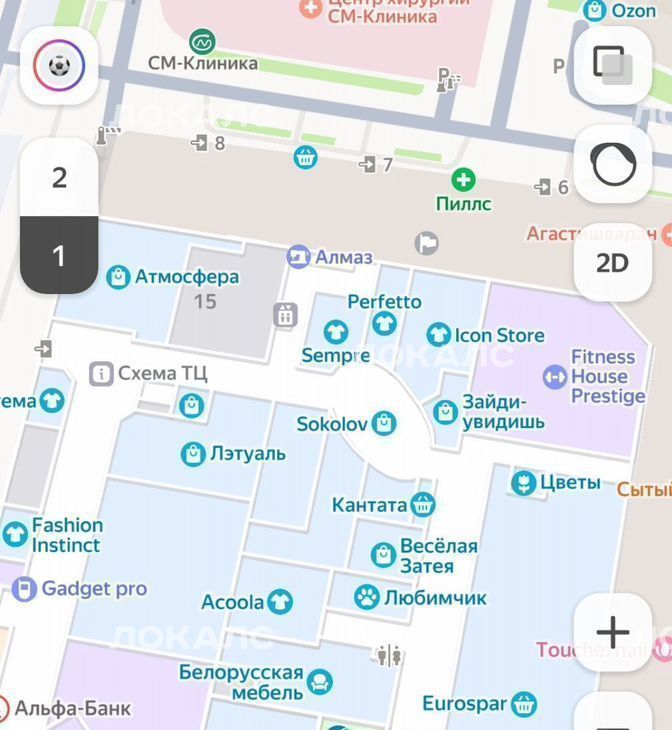Open the map layers button
The height and width of the screenshot is (730, 672).
612,65
